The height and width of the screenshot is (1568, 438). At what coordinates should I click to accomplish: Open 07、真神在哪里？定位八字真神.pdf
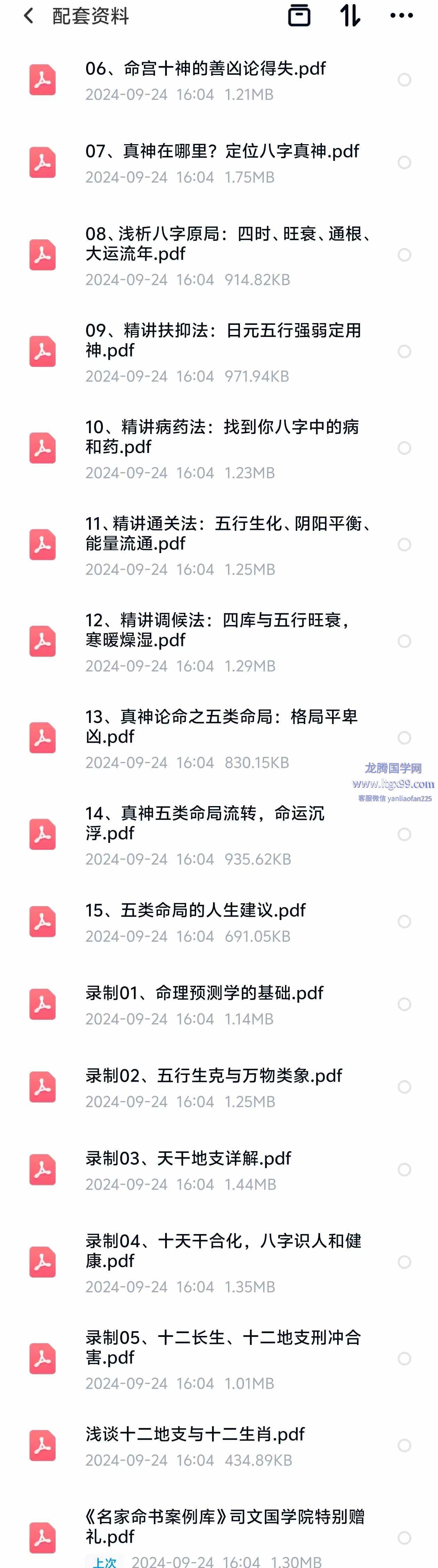coord(222,151)
